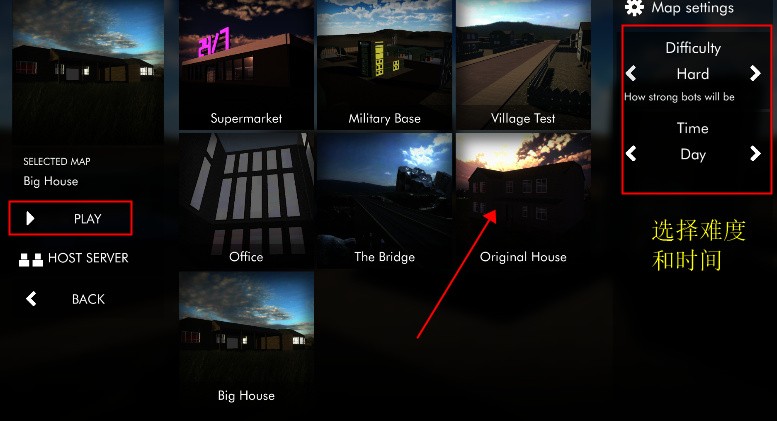Screen dimensions: 777x421
Task: Start the game with PLAY
Action: 70,218
